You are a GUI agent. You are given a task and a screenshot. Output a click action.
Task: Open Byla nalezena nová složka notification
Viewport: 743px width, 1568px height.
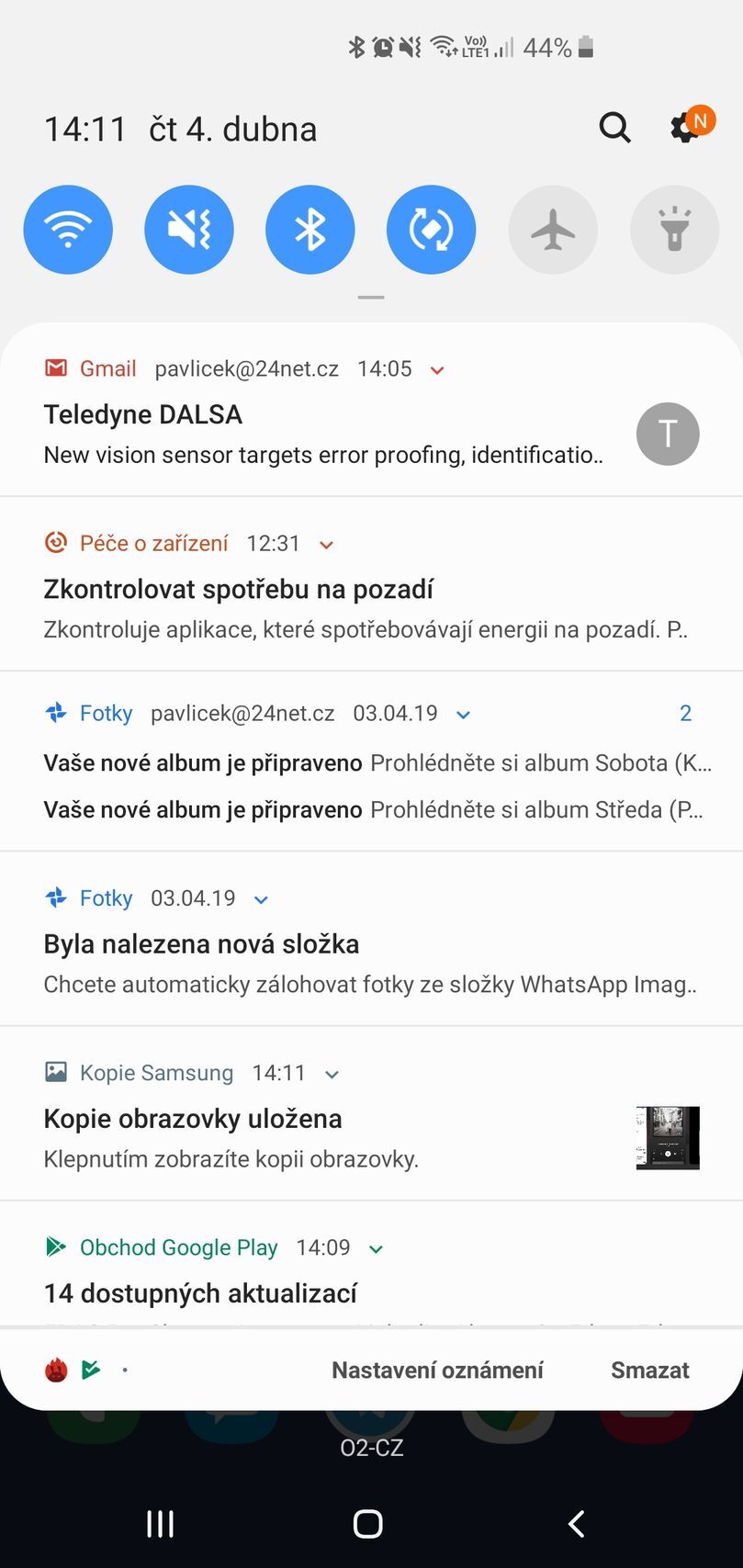coord(369,964)
